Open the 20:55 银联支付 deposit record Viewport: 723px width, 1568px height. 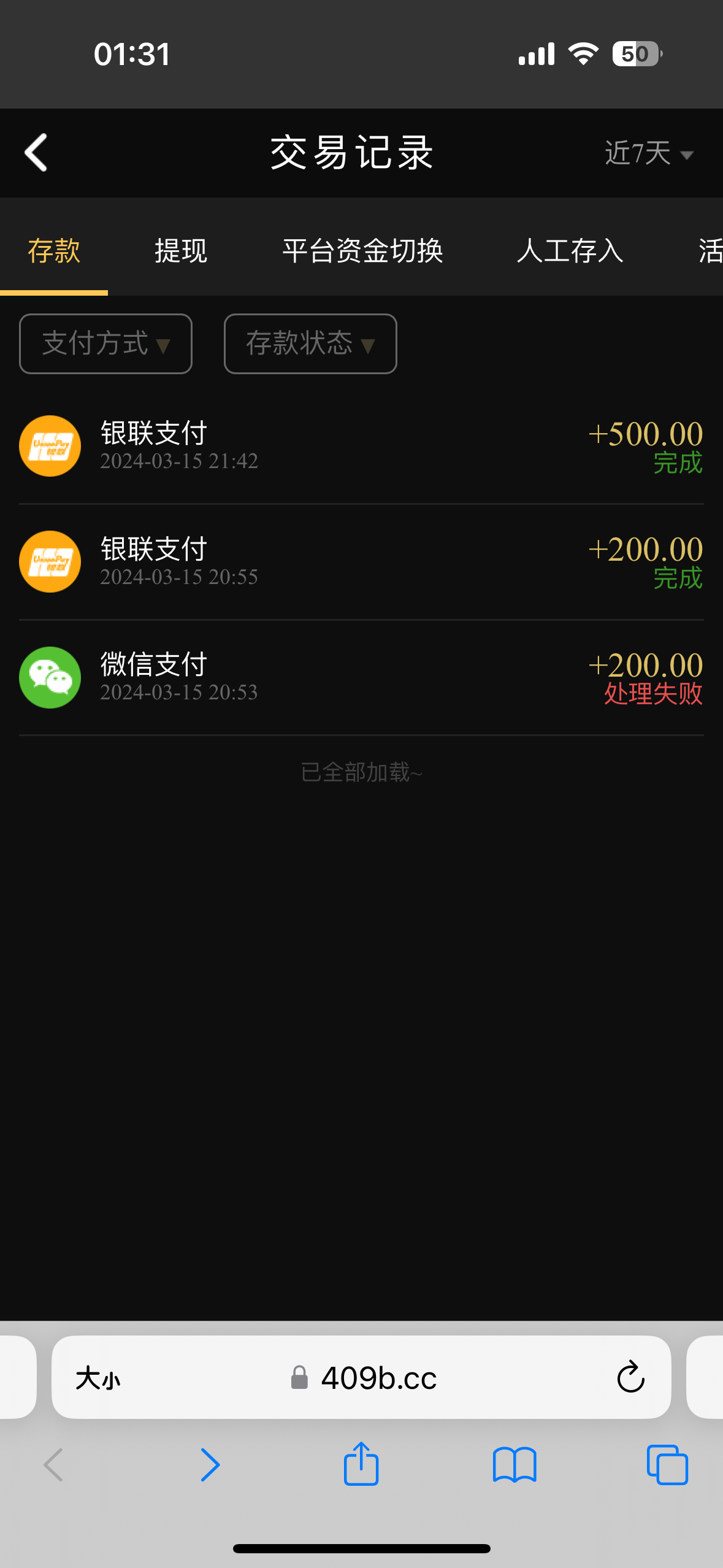click(361, 561)
